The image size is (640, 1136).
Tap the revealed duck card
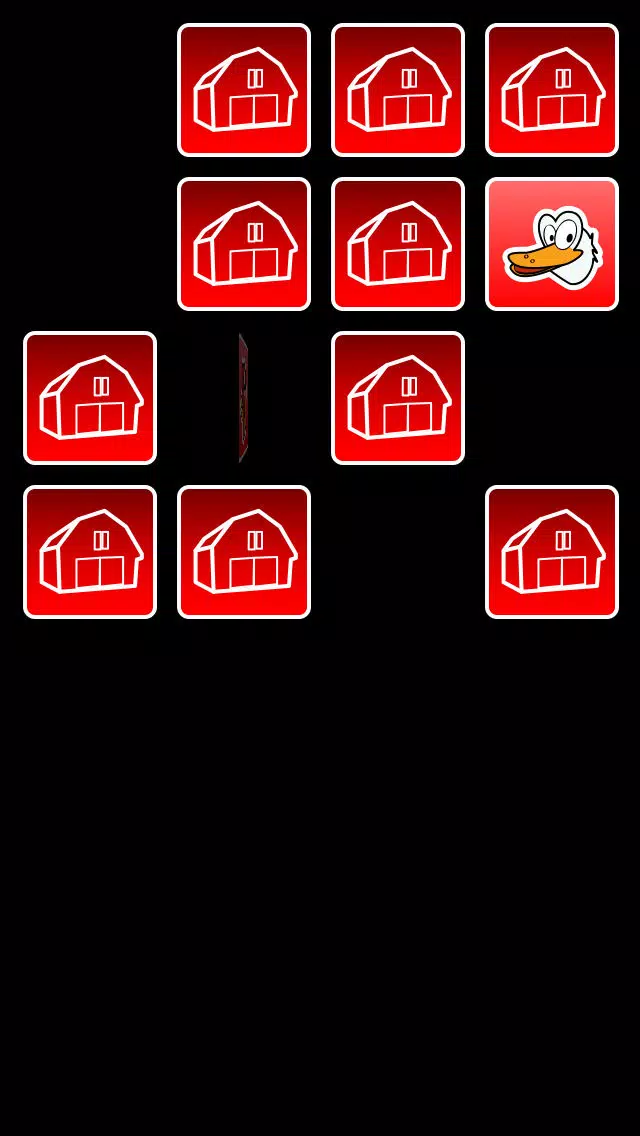point(552,244)
